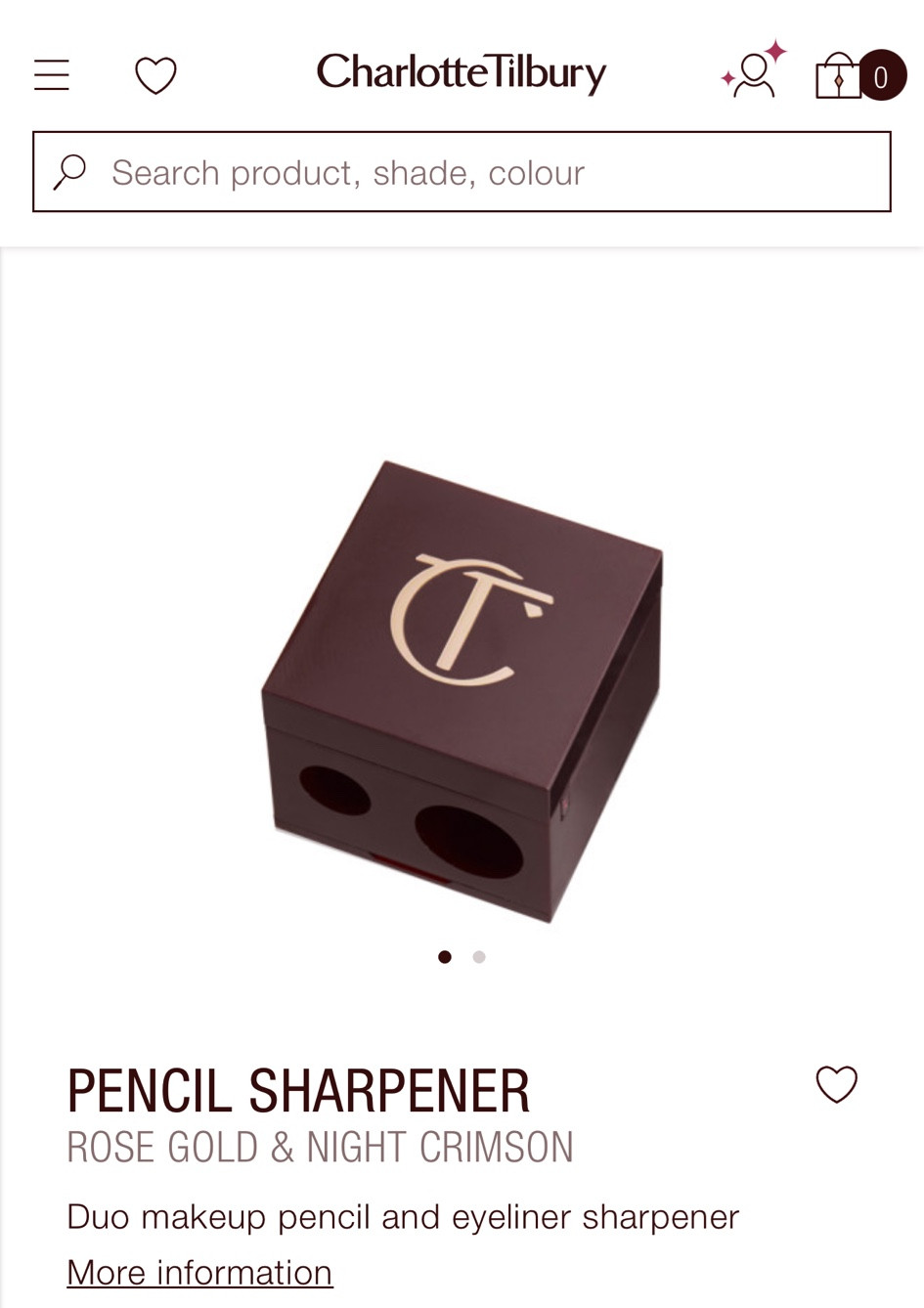
Task: Open the hamburger navigation menu
Action: (x=52, y=75)
